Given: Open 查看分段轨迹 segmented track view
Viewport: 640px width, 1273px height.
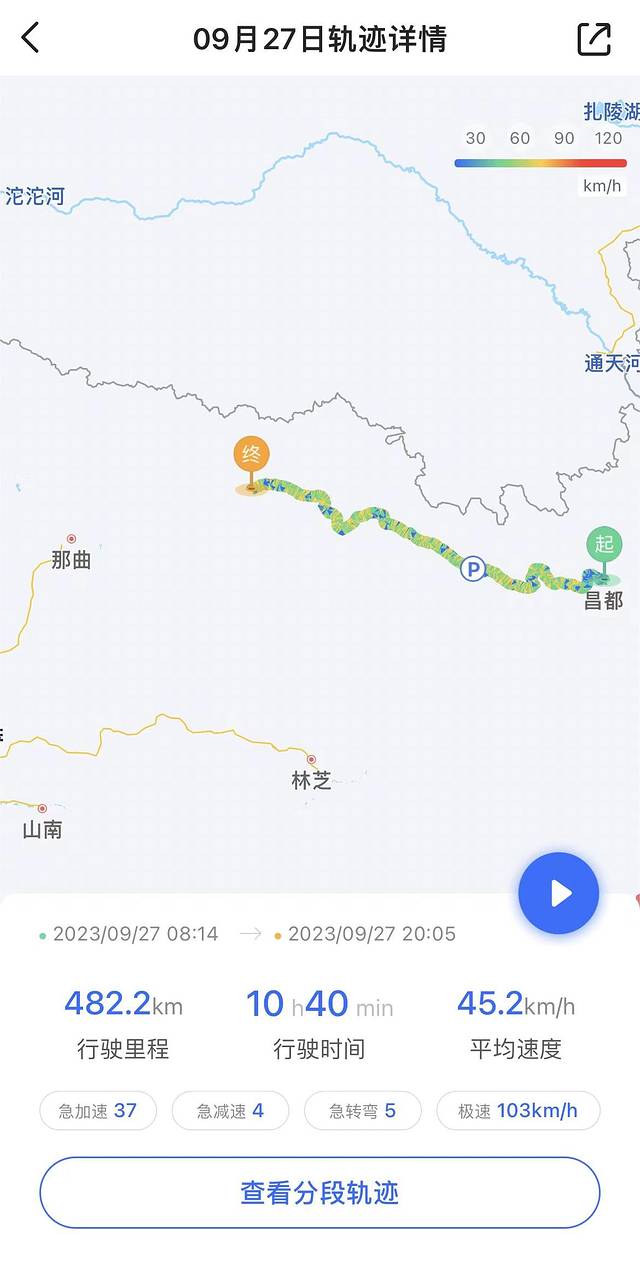Looking at the screenshot, I should 320,1192.
